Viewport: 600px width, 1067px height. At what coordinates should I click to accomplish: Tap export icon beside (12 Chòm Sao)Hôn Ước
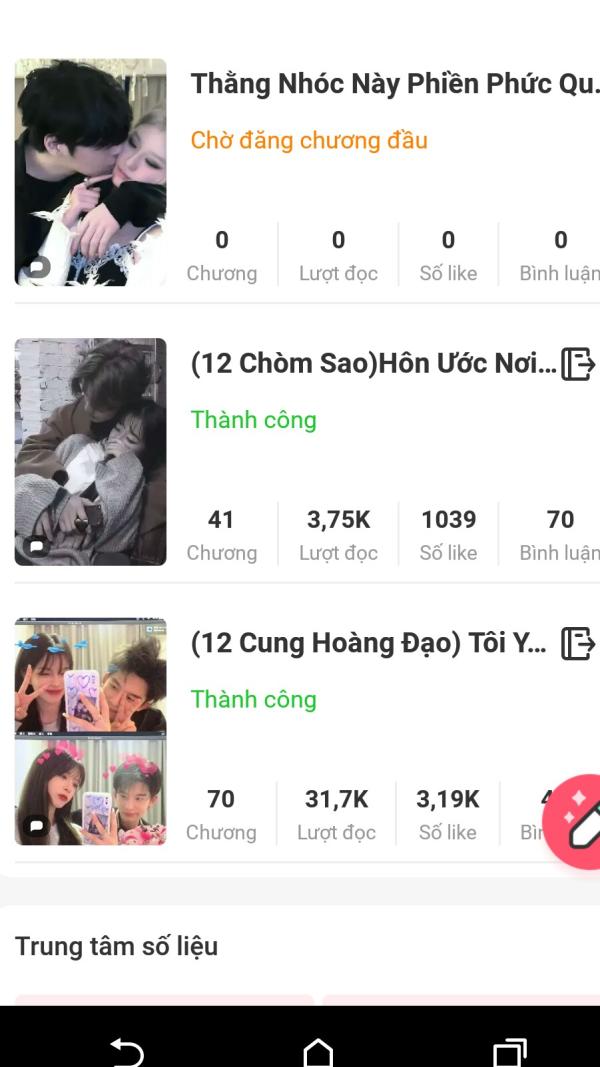click(x=578, y=364)
